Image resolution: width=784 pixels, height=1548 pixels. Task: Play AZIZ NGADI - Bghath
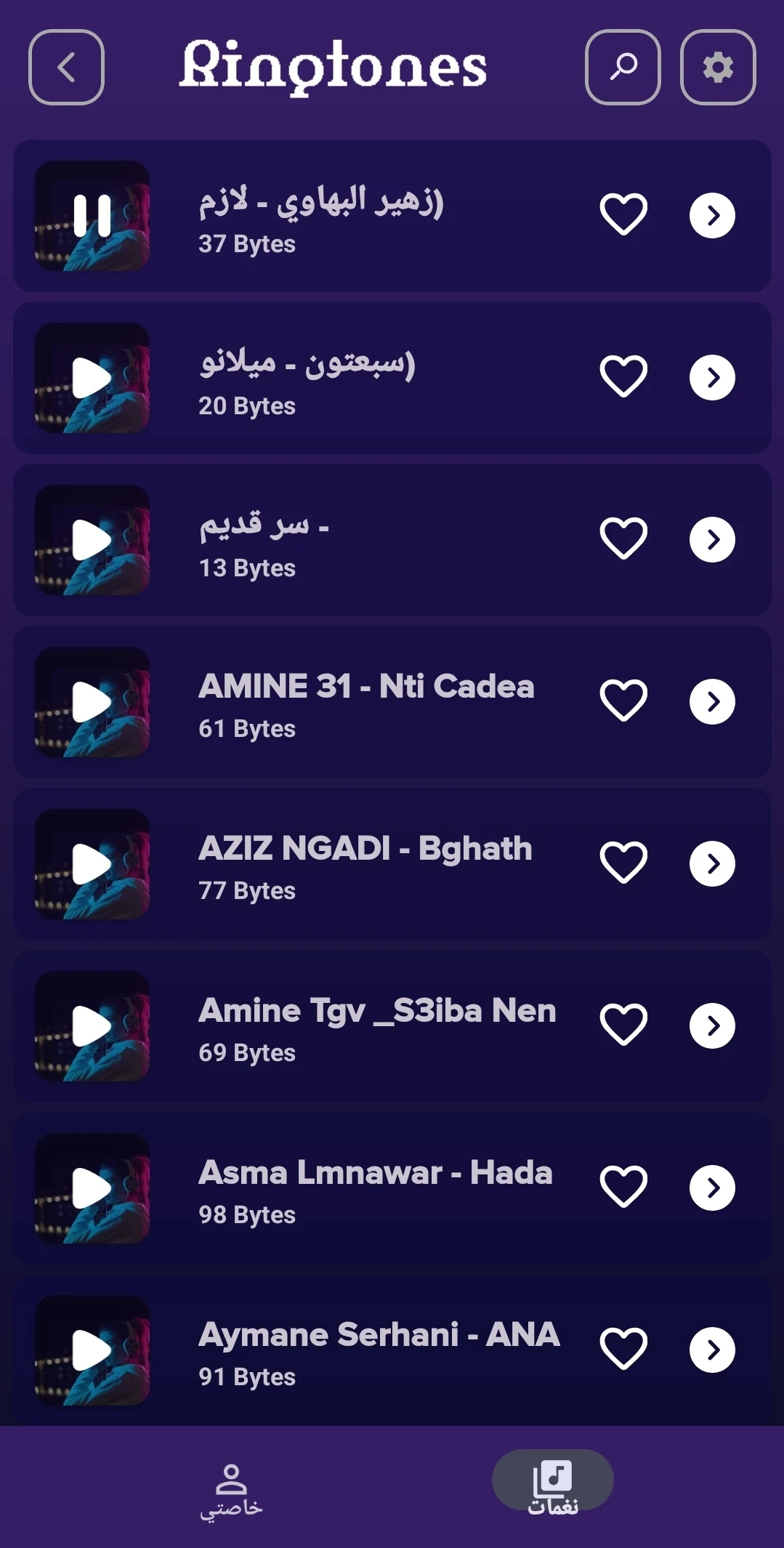(x=92, y=864)
